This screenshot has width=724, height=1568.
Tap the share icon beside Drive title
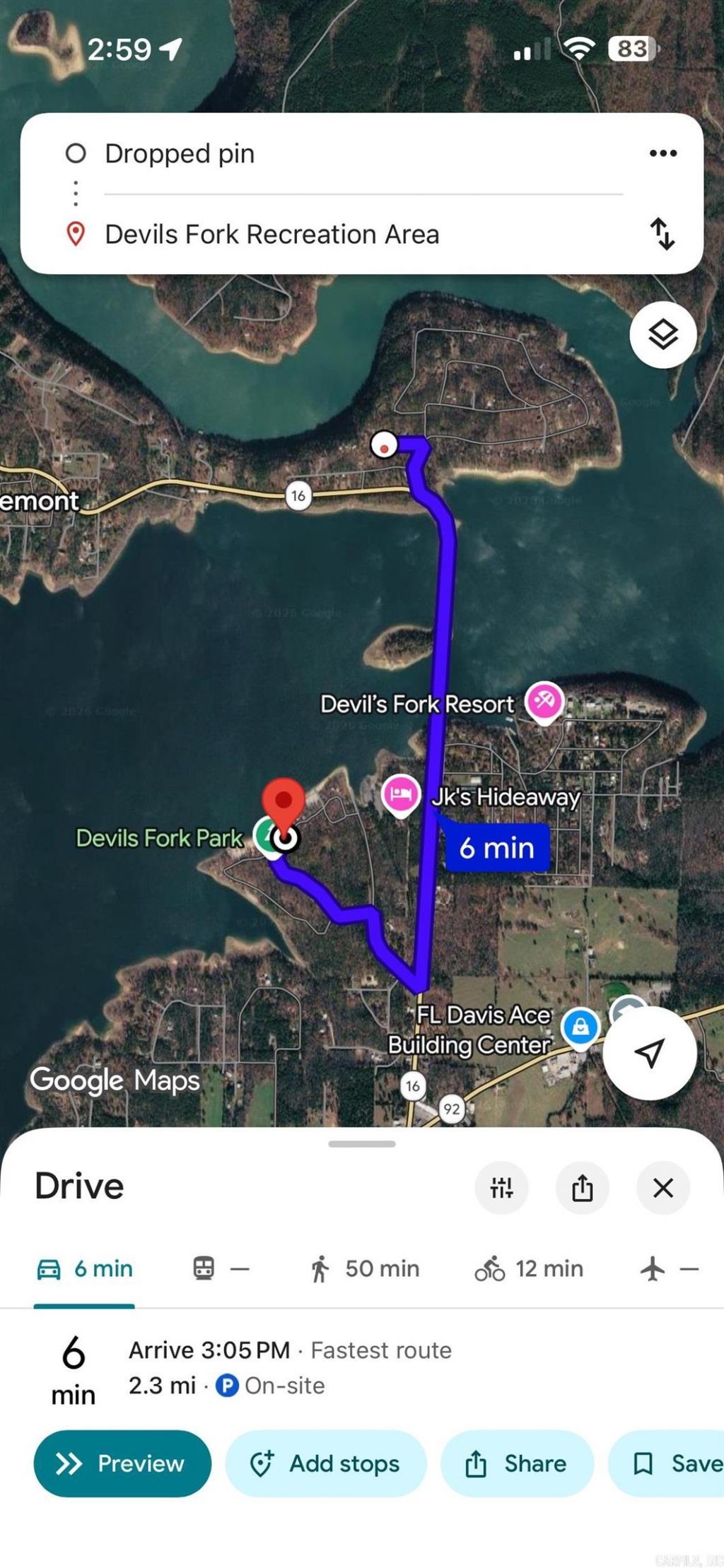(582, 1188)
